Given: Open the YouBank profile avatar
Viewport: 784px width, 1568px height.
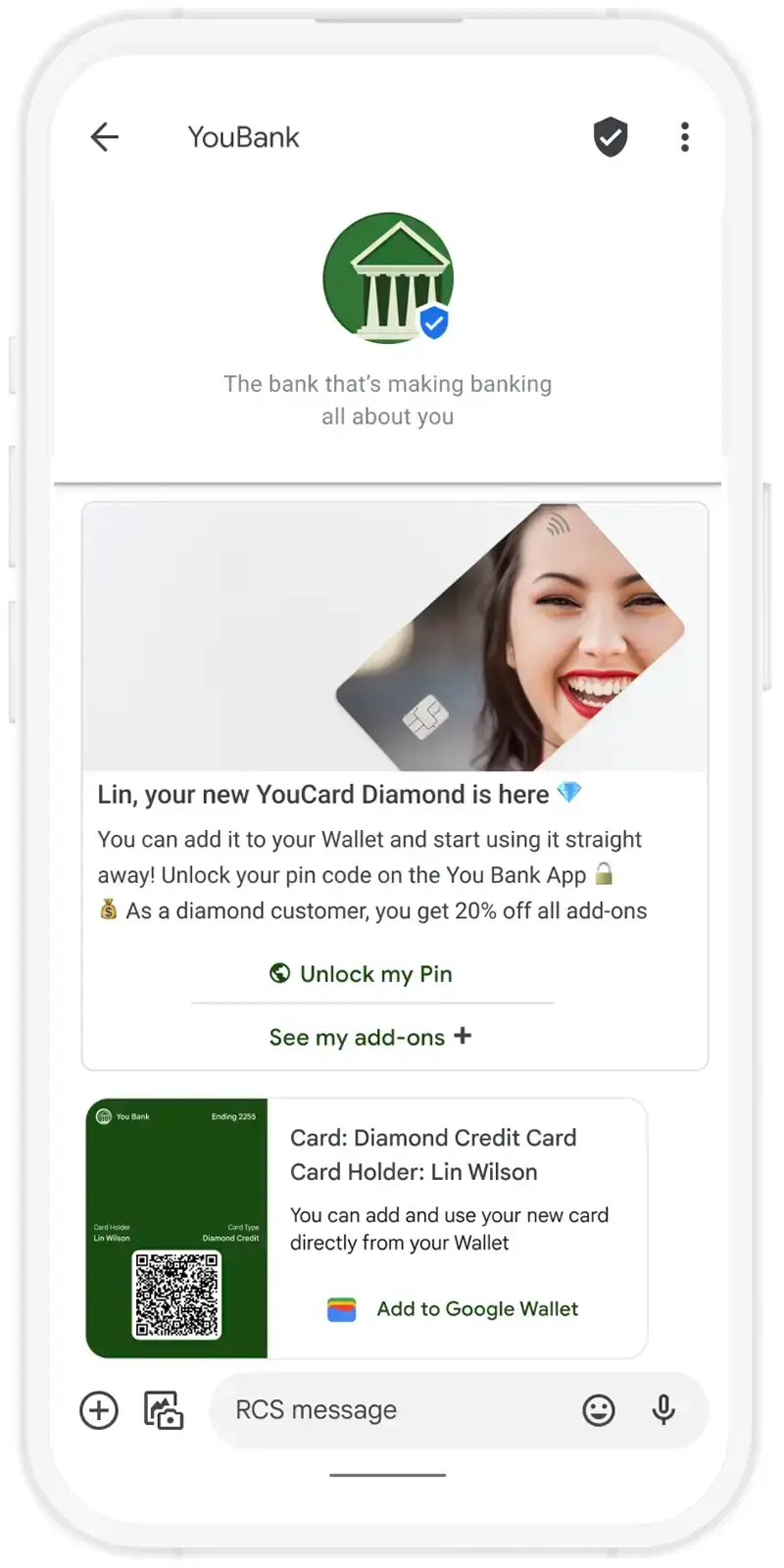Looking at the screenshot, I should point(388,278).
